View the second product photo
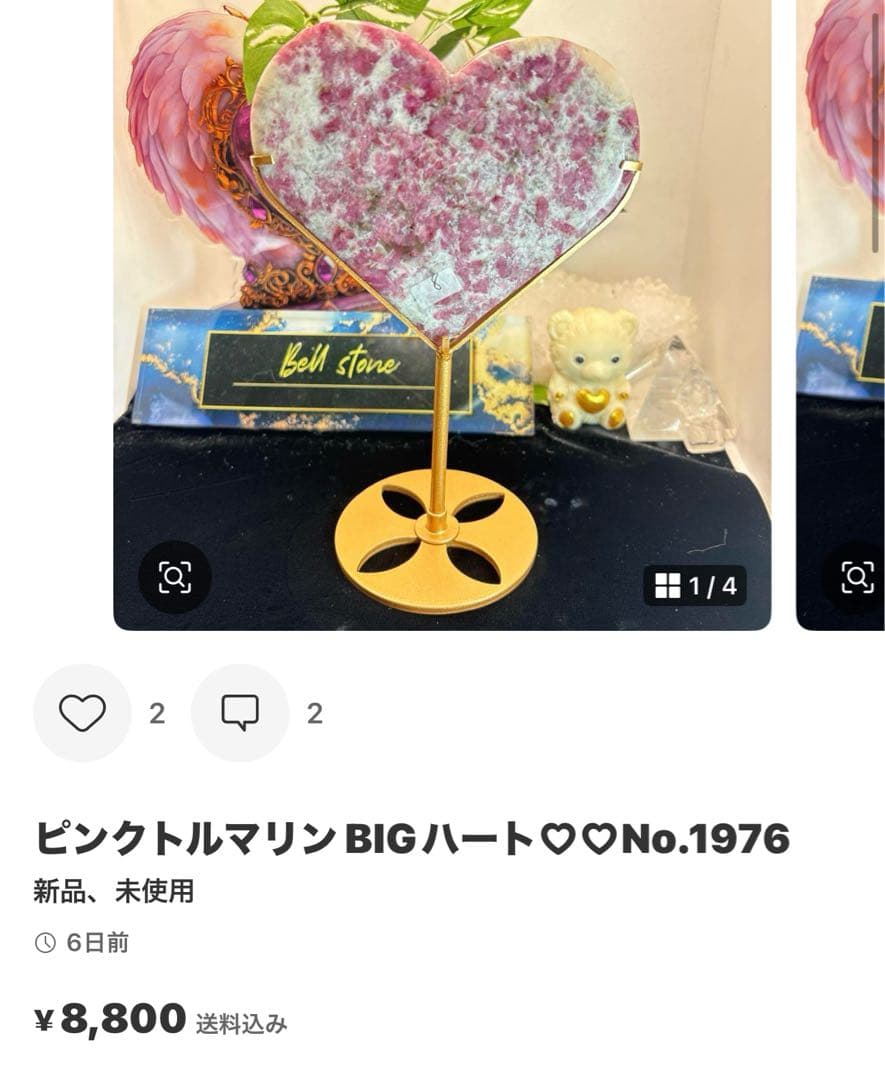Screen dimensions: 885x1080 tap(842, 300)
